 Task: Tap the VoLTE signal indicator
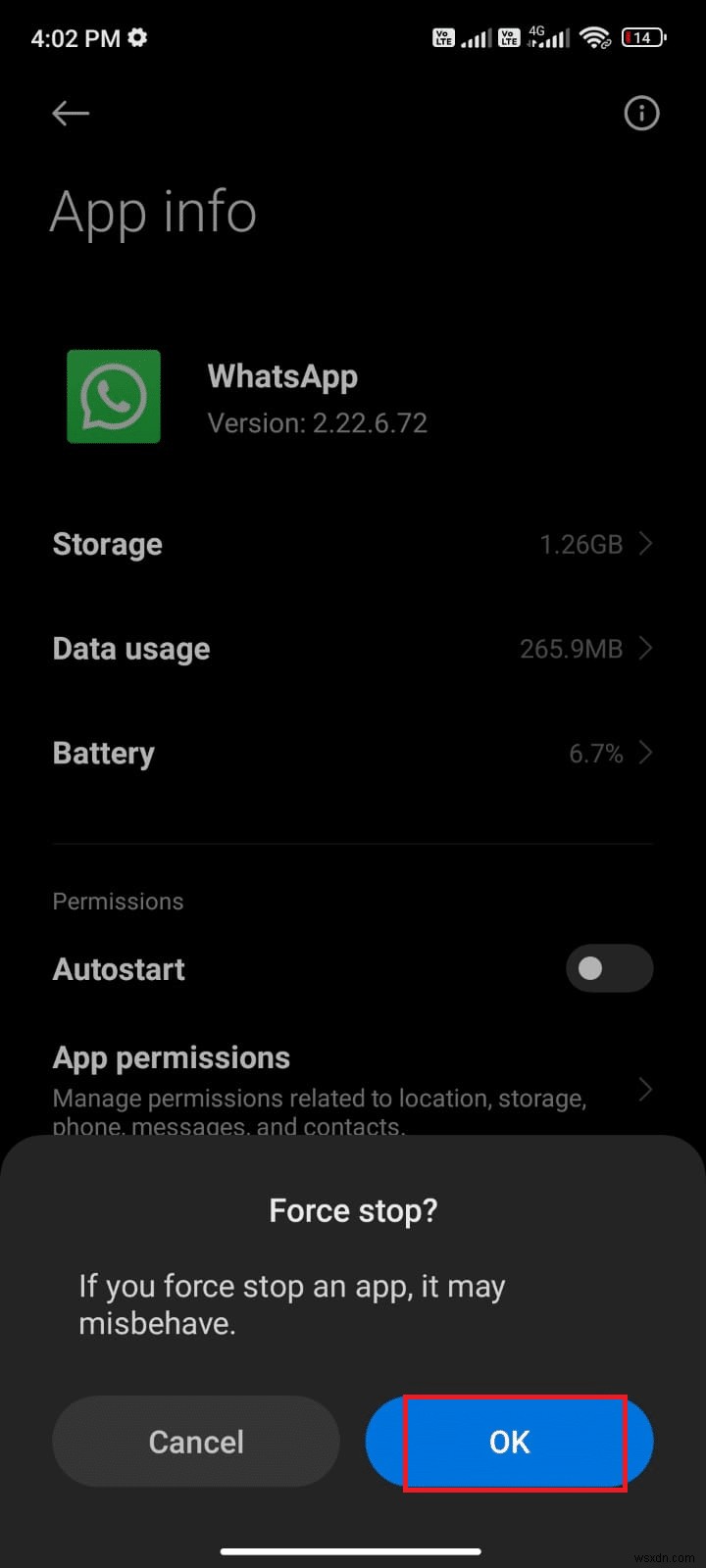coord(443,37)
